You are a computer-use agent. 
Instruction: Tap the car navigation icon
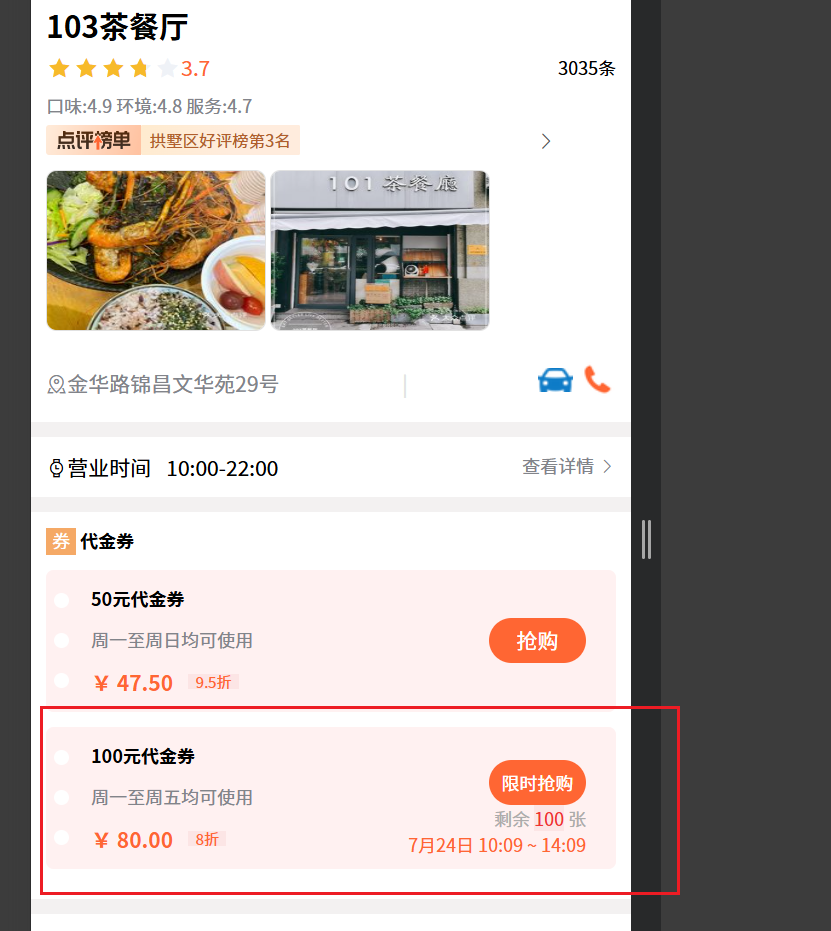555,381
